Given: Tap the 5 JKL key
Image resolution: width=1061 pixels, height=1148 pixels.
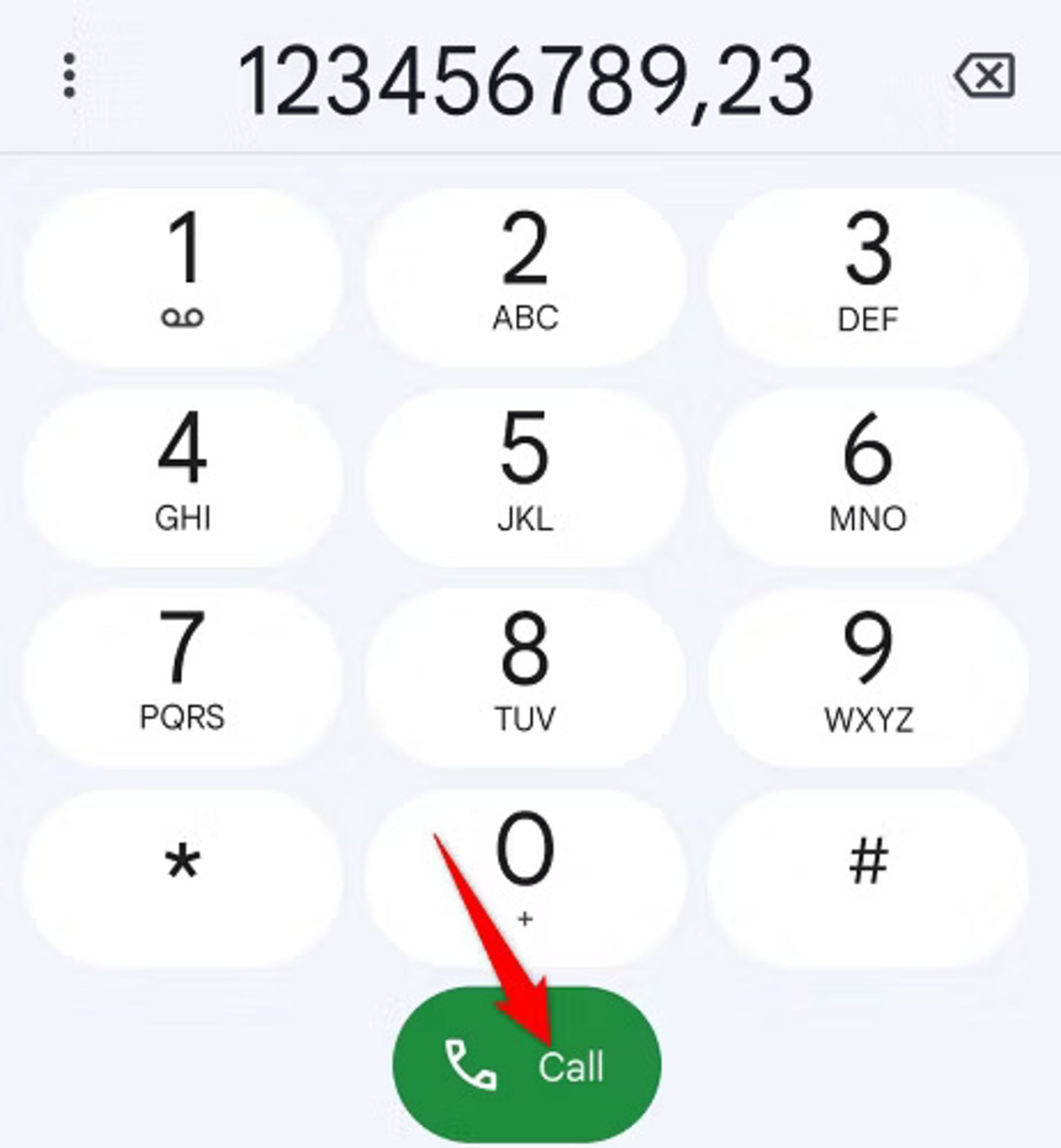Looking at the screenshot, I should tap(526, 477).
